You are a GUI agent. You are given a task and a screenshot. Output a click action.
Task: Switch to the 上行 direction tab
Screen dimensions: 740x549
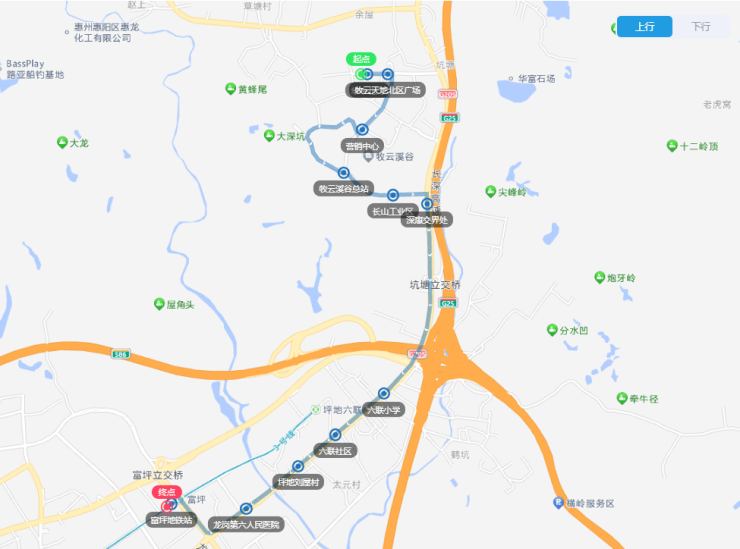(x=644, y=27)
